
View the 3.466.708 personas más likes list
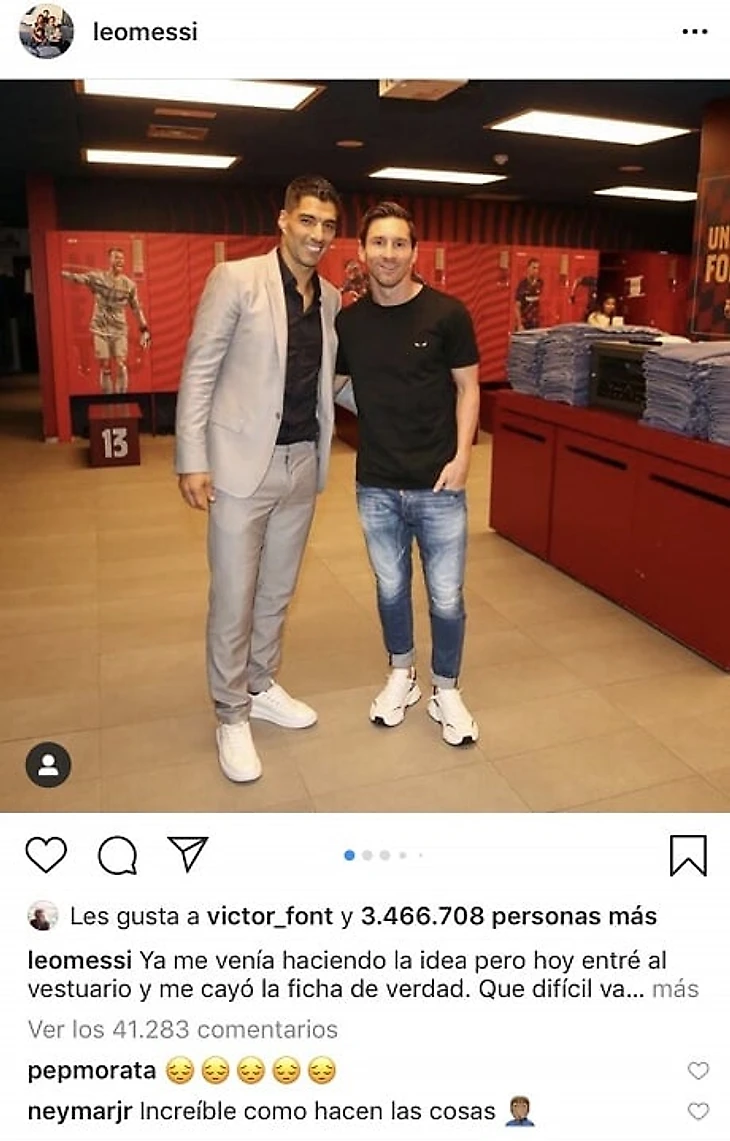[x=508, y=916]
